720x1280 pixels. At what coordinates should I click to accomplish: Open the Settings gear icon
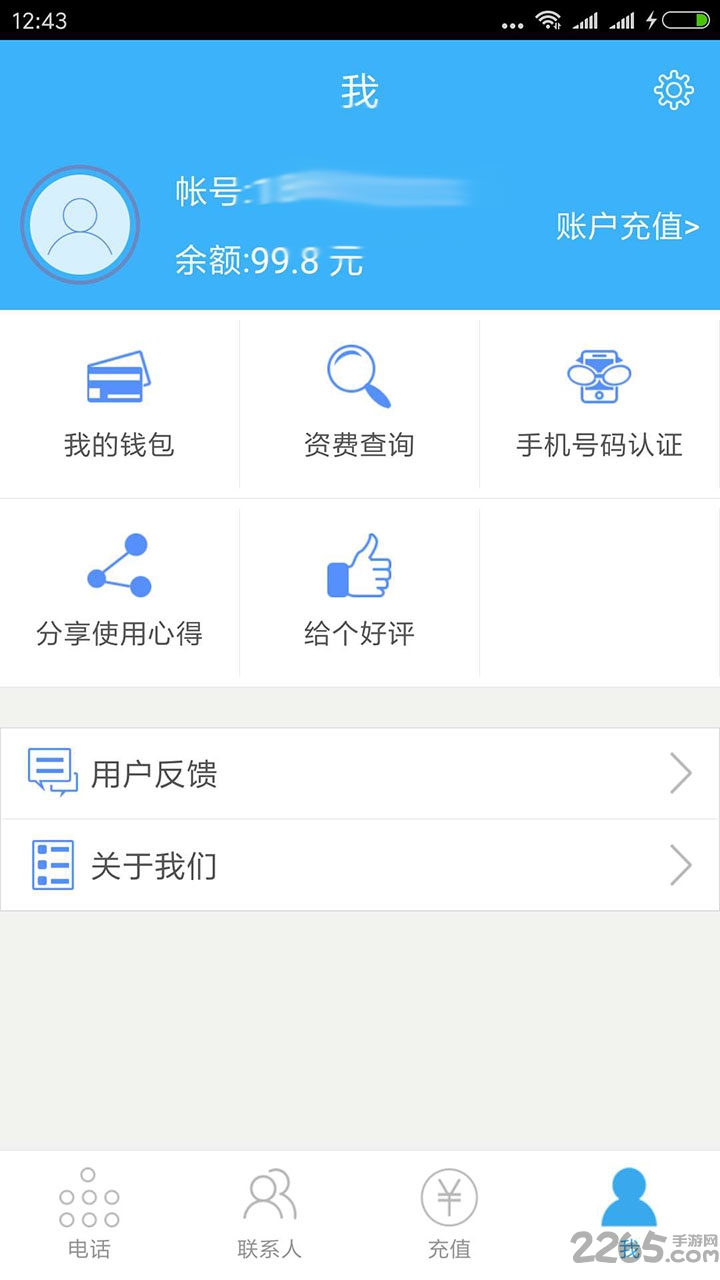click(x=675, y=89)
